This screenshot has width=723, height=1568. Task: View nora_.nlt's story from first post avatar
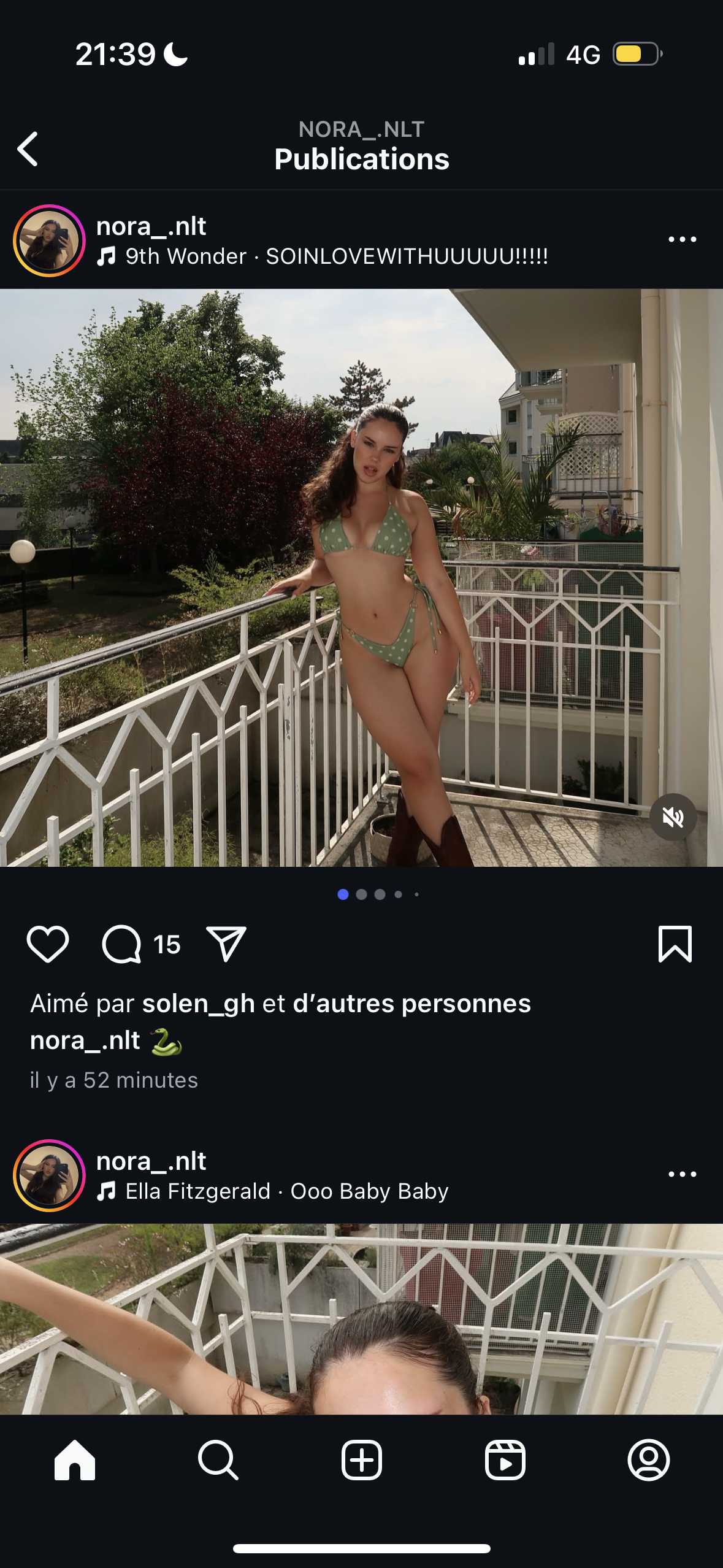(49, 240)
